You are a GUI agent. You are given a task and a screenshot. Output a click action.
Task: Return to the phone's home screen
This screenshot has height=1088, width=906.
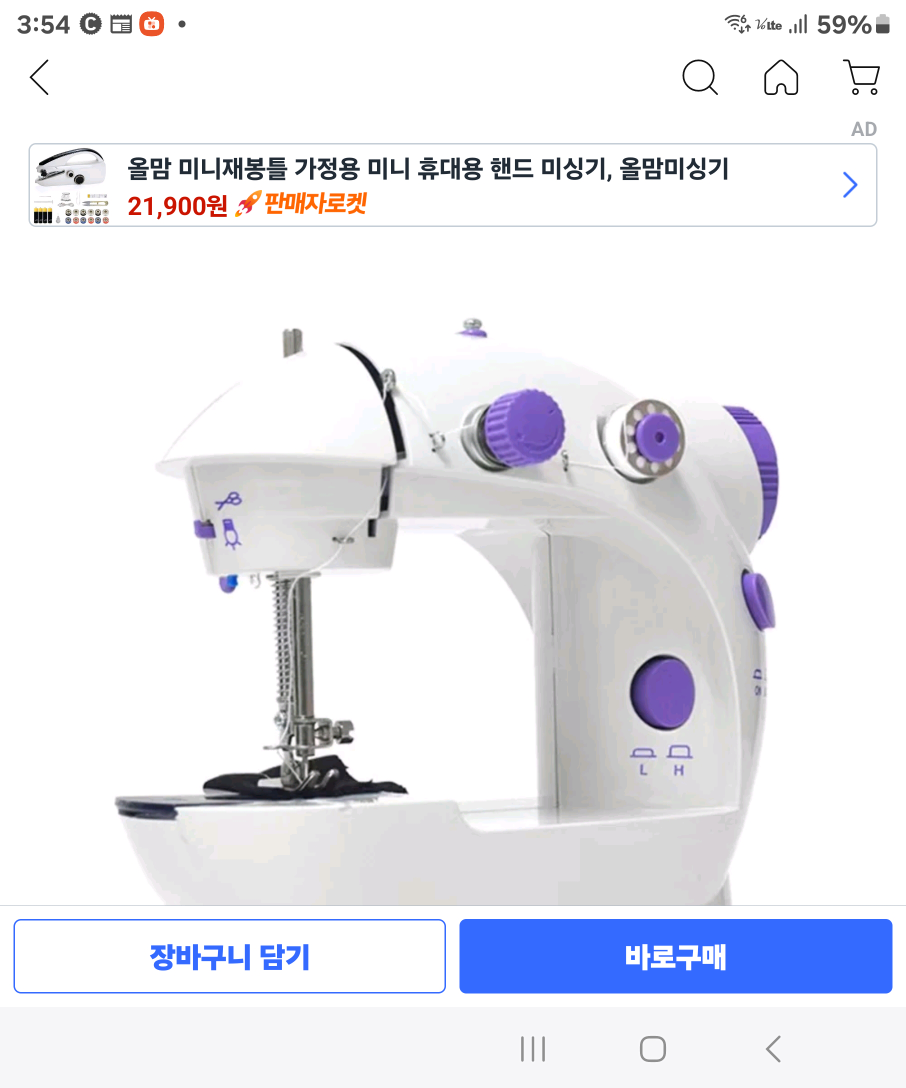pyautogui.click(x=653, y=1049)
